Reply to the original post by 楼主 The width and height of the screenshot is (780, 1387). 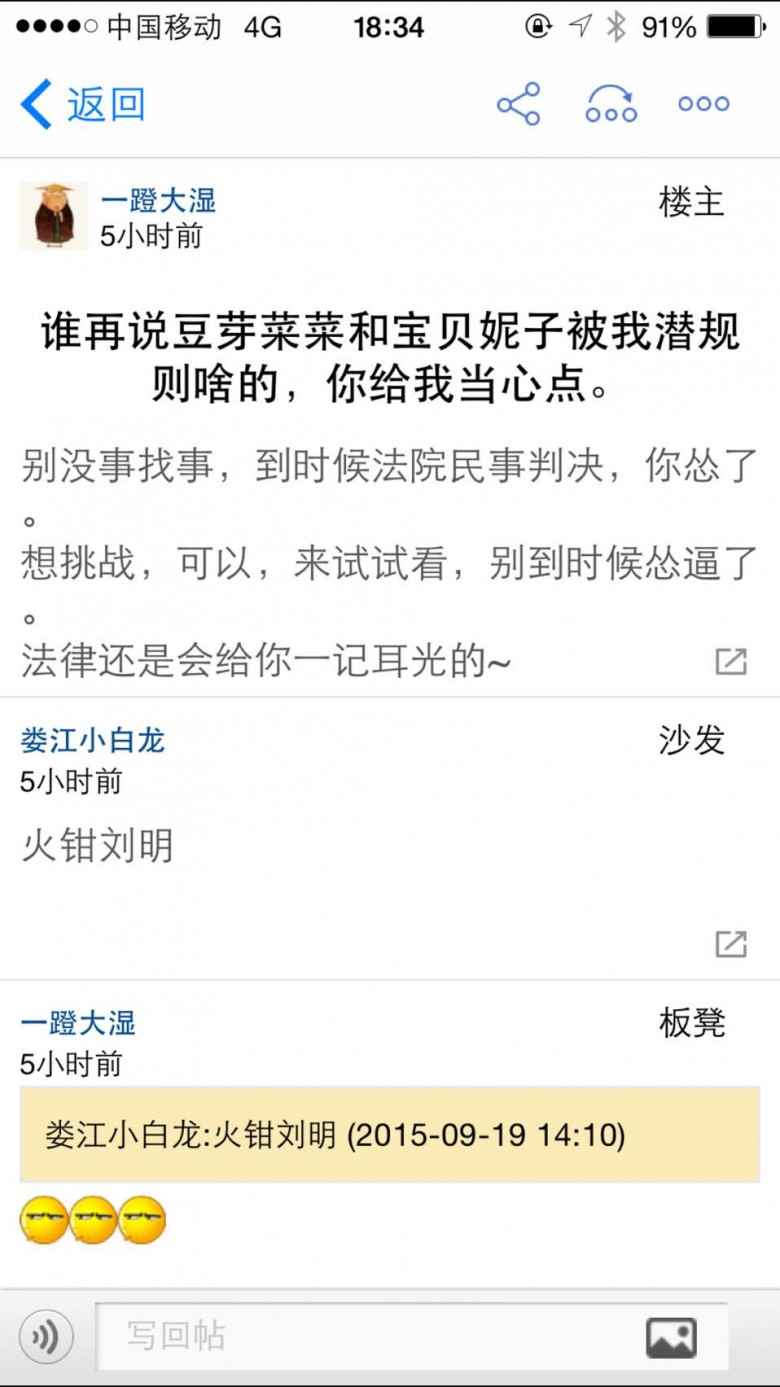tap(731, 661)
